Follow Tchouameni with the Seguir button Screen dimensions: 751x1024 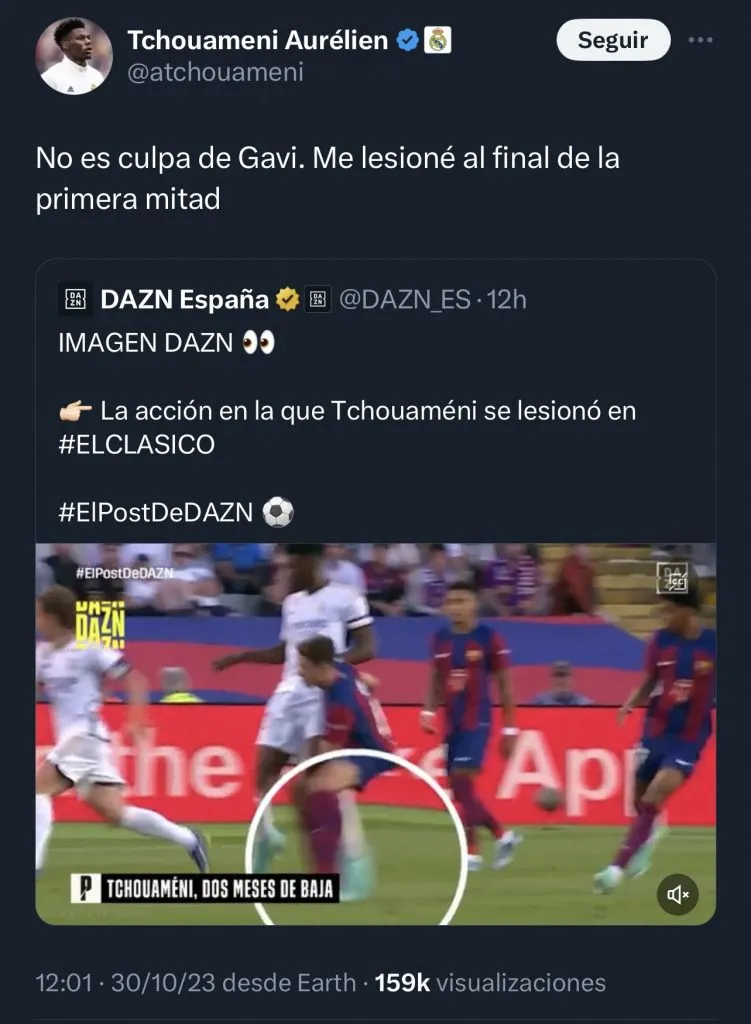[x=612, y=40]
